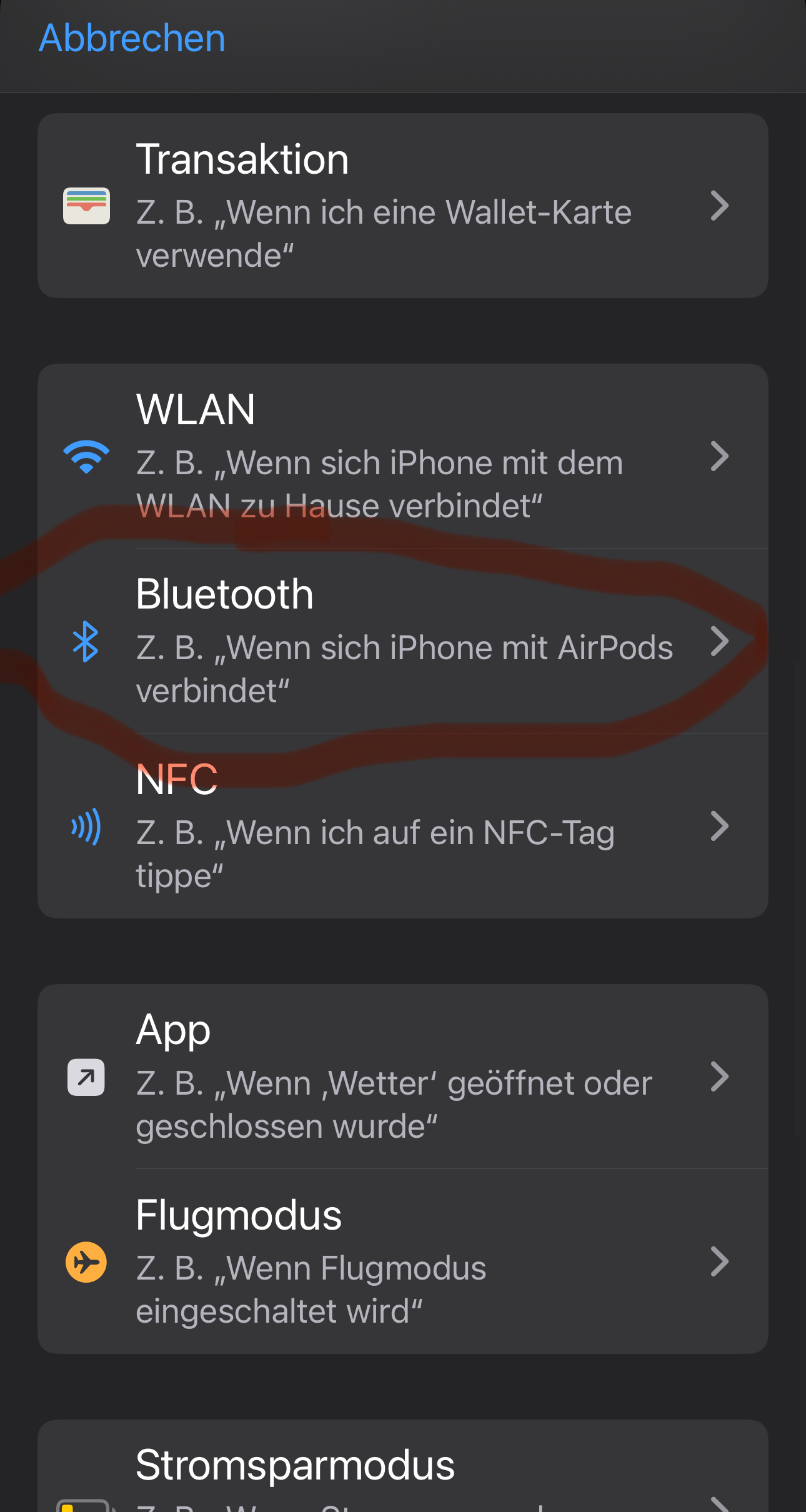Open the Transaktion trigger
806x1512 pixels.
[x=402, y=206]
